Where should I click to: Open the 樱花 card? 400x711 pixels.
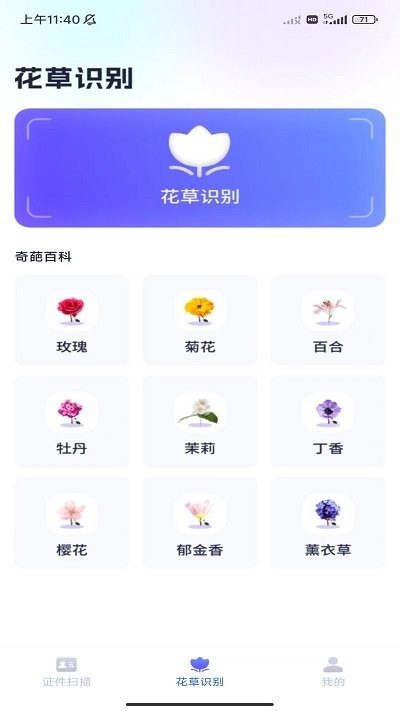click(72, 523)
